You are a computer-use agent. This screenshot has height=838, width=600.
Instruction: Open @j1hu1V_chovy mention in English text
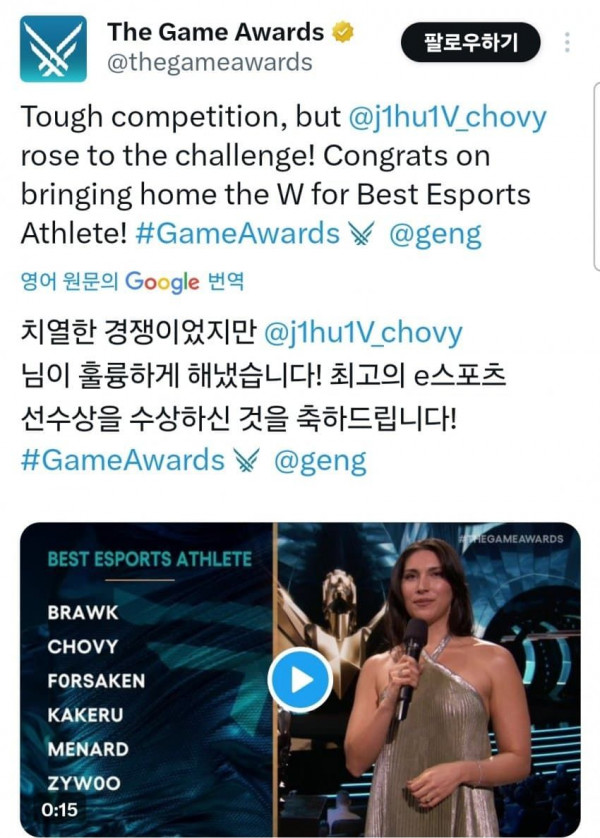point(447,117)
